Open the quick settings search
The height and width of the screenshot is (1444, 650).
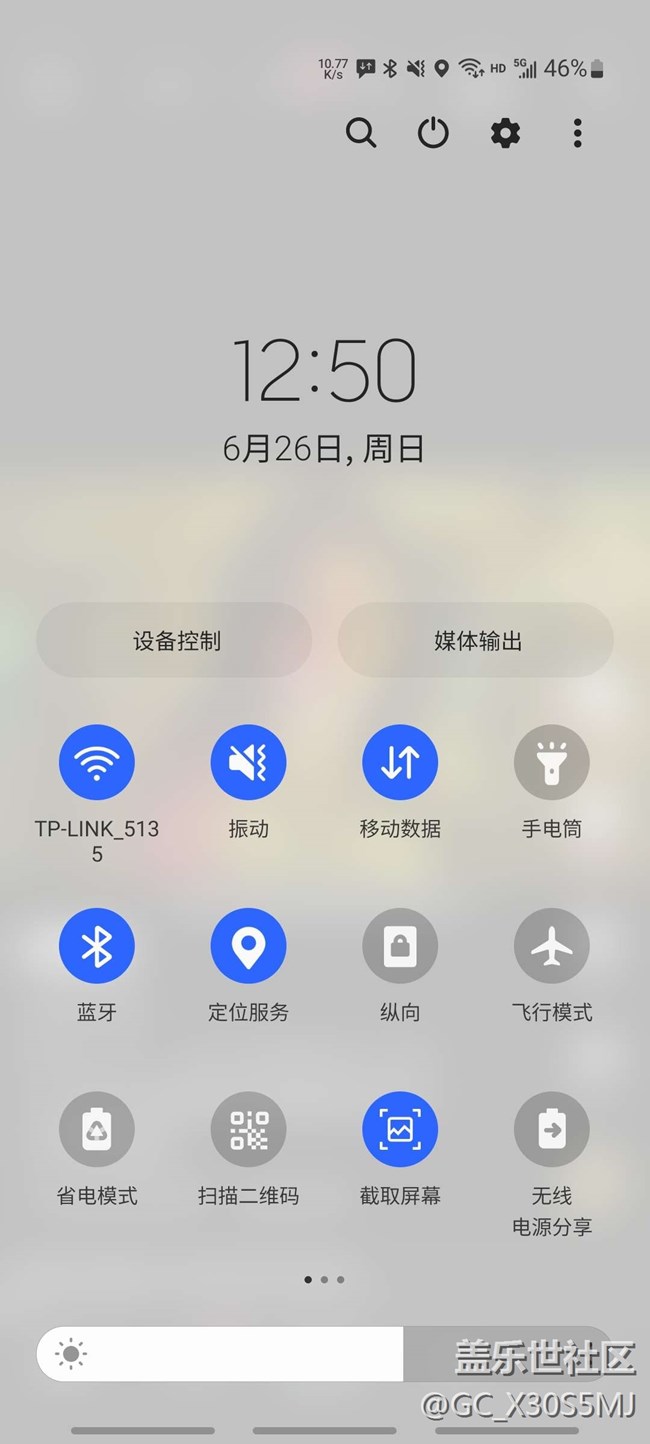coord(361,133)
